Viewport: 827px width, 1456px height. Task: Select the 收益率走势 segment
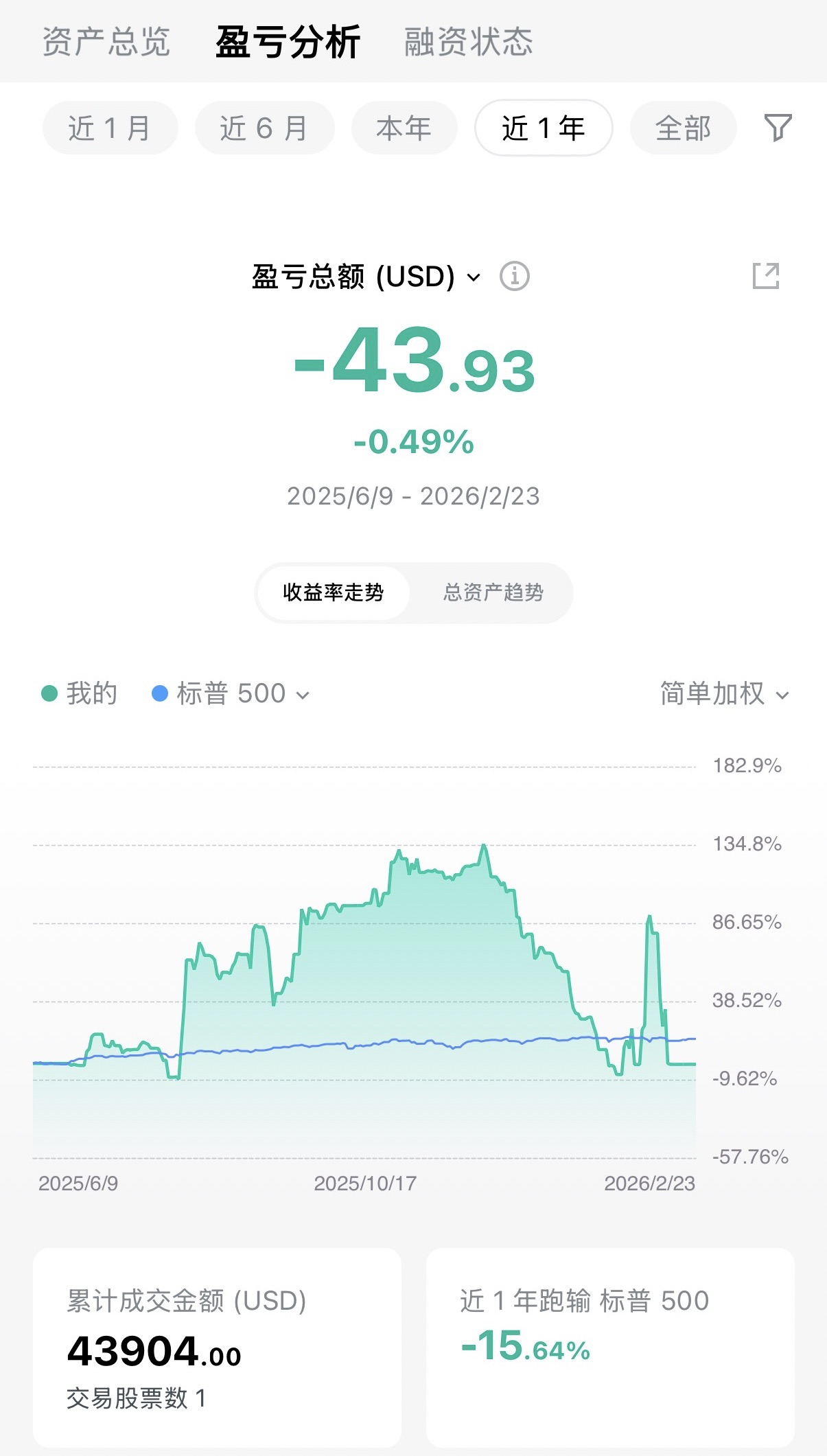click(333, 592)
